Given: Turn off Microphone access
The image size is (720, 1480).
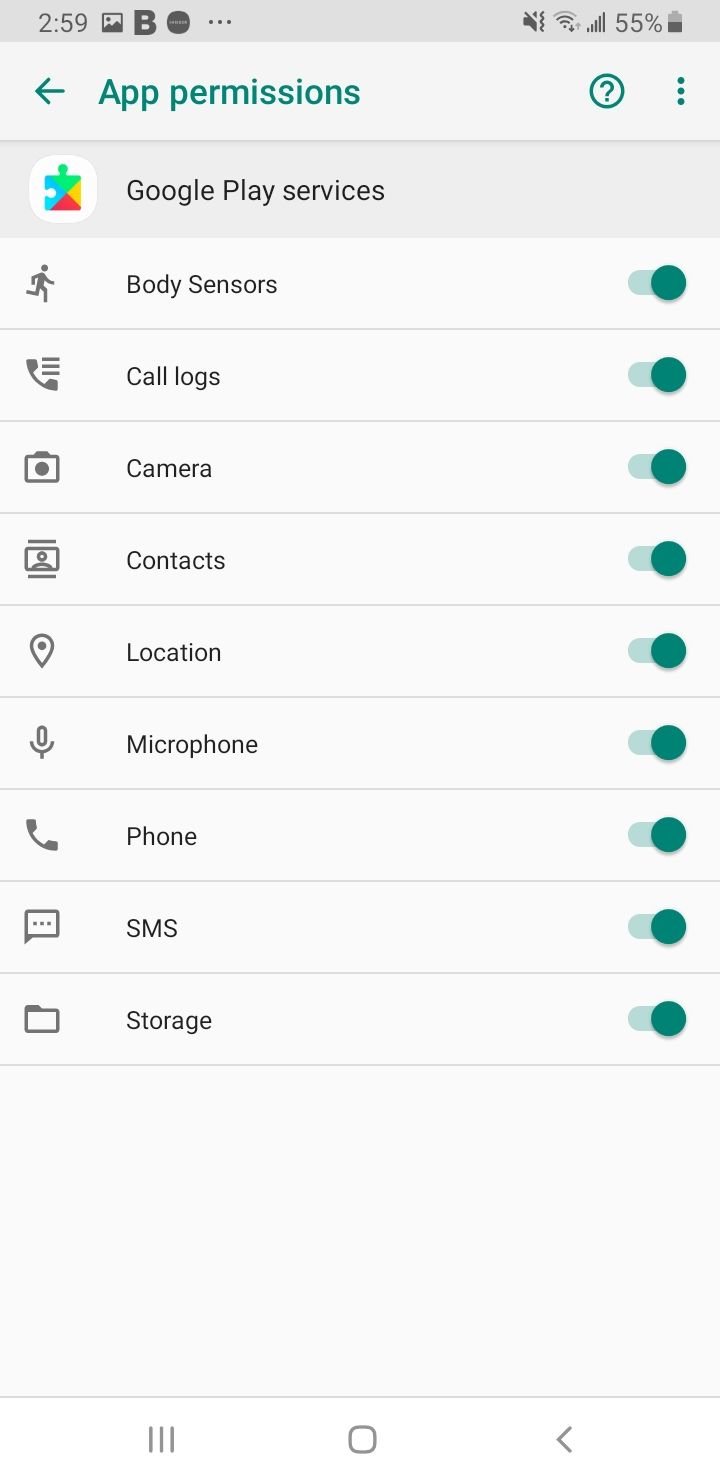Looking at the screenshot, I should (657, 743).
